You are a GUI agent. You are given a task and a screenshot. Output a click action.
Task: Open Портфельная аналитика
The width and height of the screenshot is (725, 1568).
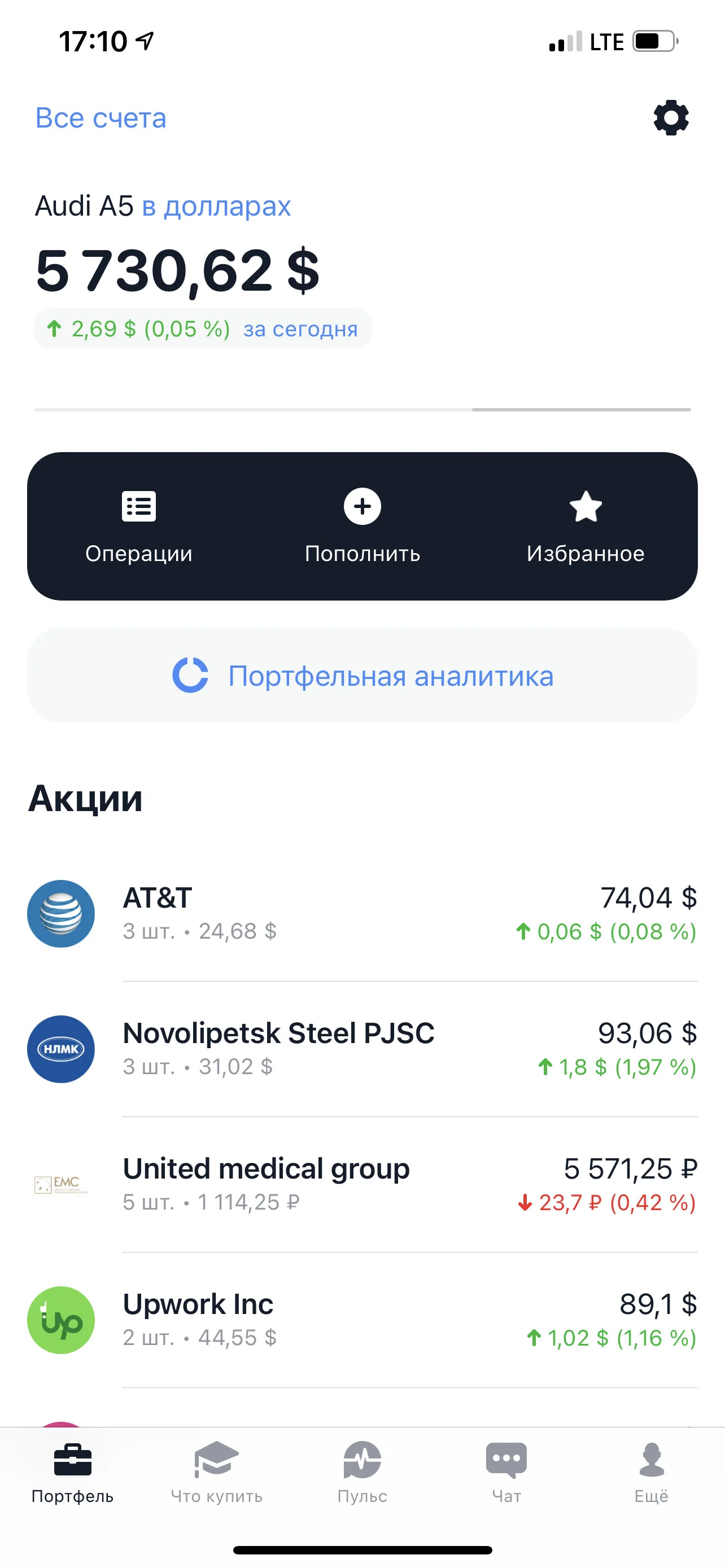point(362,676)
